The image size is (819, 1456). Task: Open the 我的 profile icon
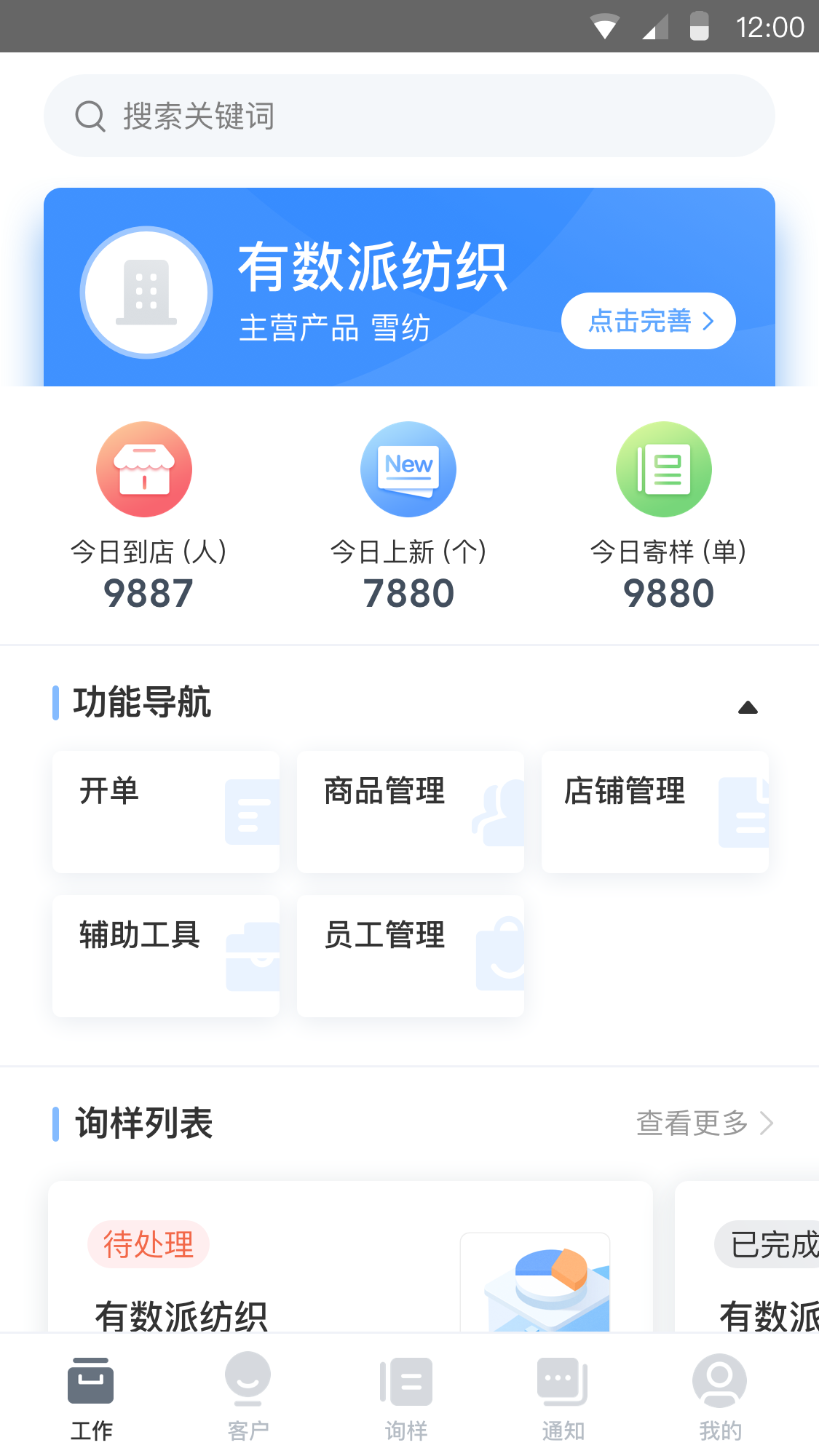coord(719,1377)
